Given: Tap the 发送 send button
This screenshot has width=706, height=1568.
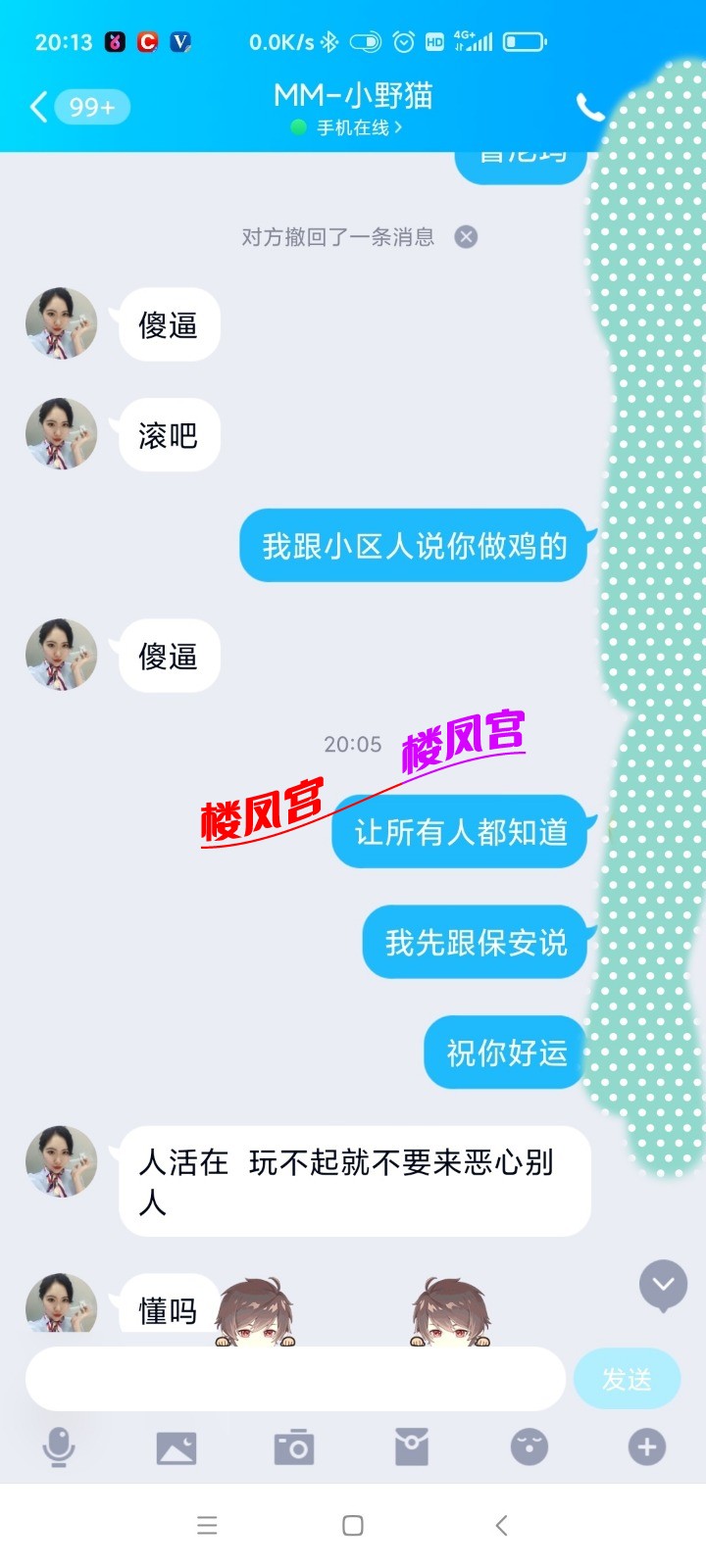Looking at the screenshot, I should tap(626, 1379).
